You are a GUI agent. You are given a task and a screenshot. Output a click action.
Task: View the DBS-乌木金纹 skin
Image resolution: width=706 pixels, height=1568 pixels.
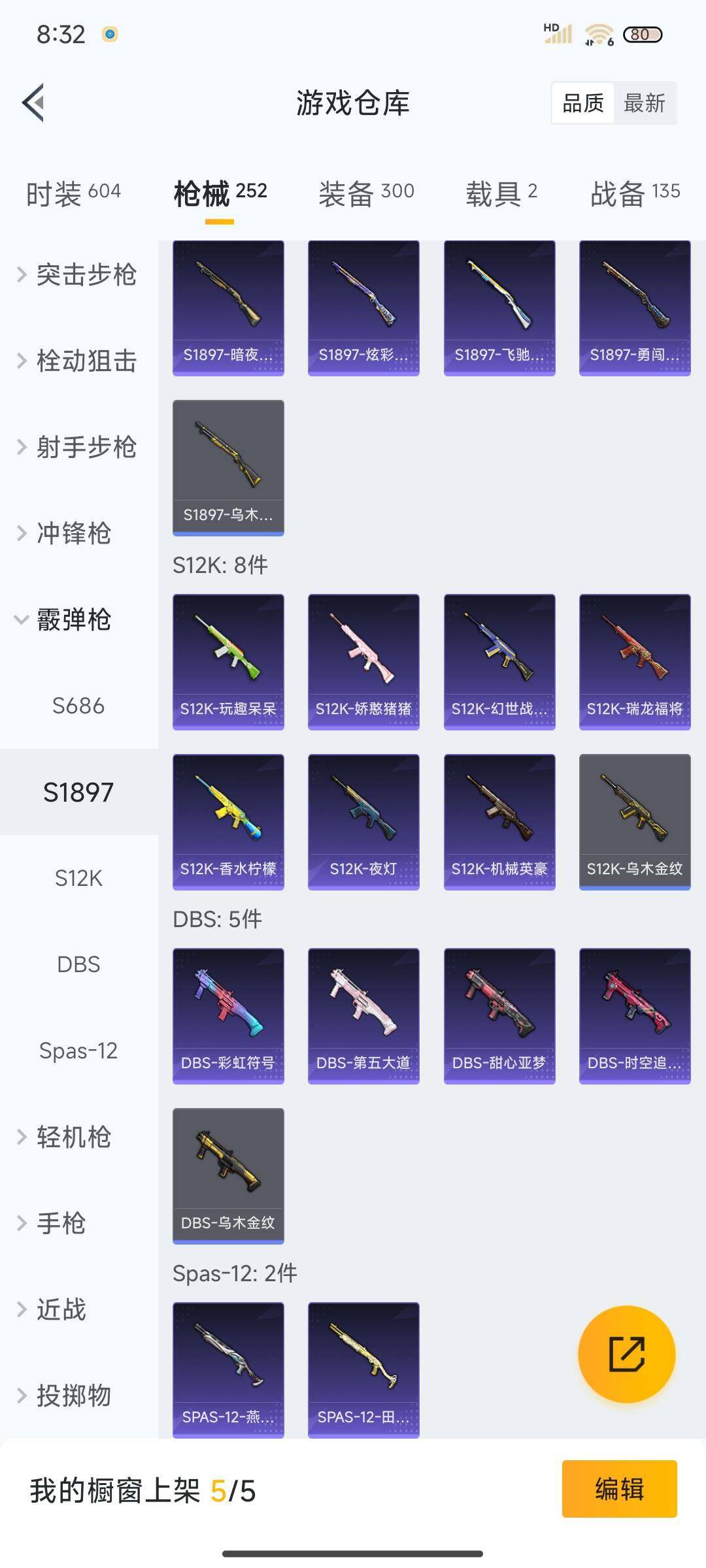pyautogui.click(x=228, y=1175)
